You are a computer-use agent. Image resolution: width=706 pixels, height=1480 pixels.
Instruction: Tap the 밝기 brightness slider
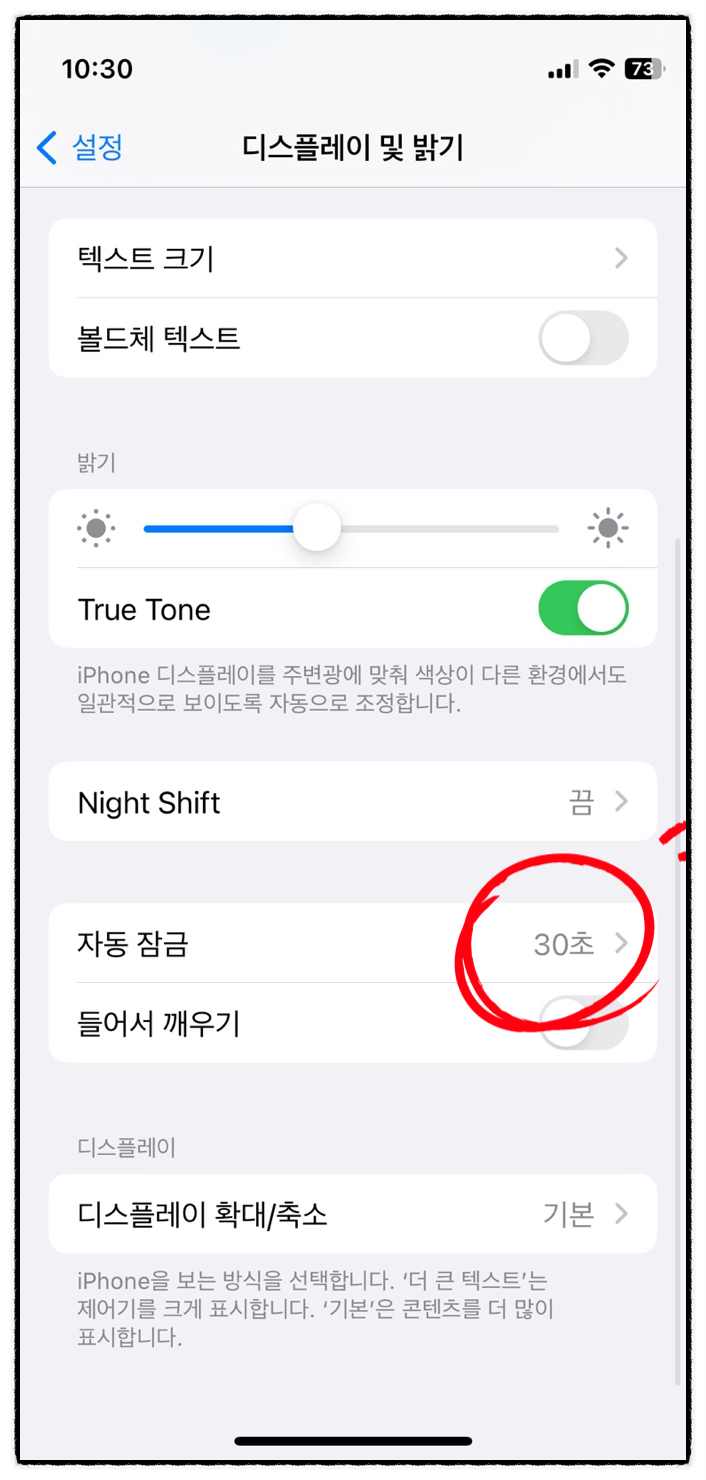coord(351,527)
